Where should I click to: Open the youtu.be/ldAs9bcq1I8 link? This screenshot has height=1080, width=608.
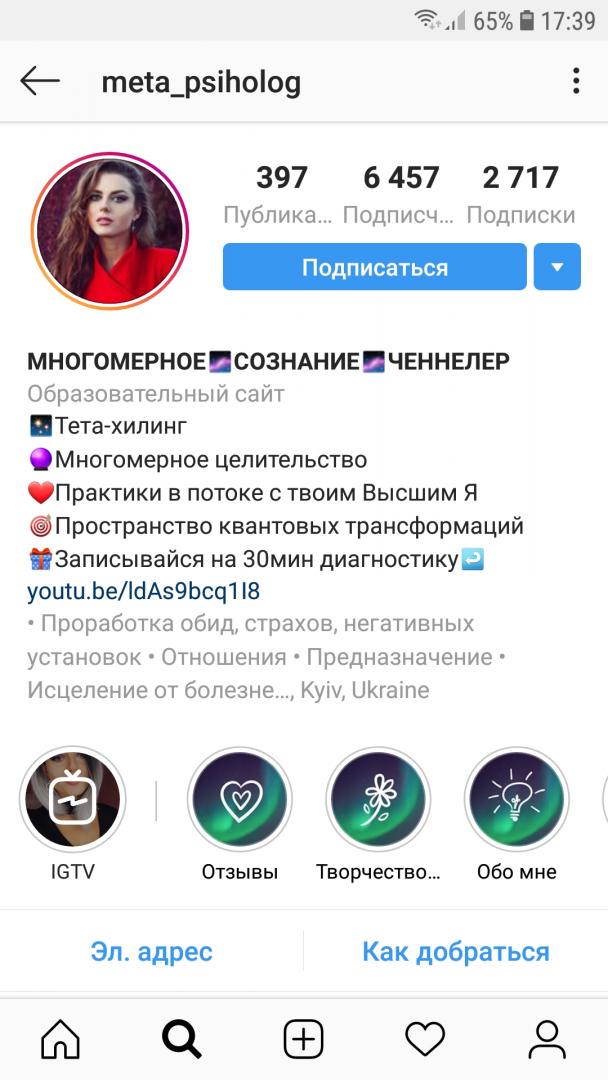coord(143,592)
